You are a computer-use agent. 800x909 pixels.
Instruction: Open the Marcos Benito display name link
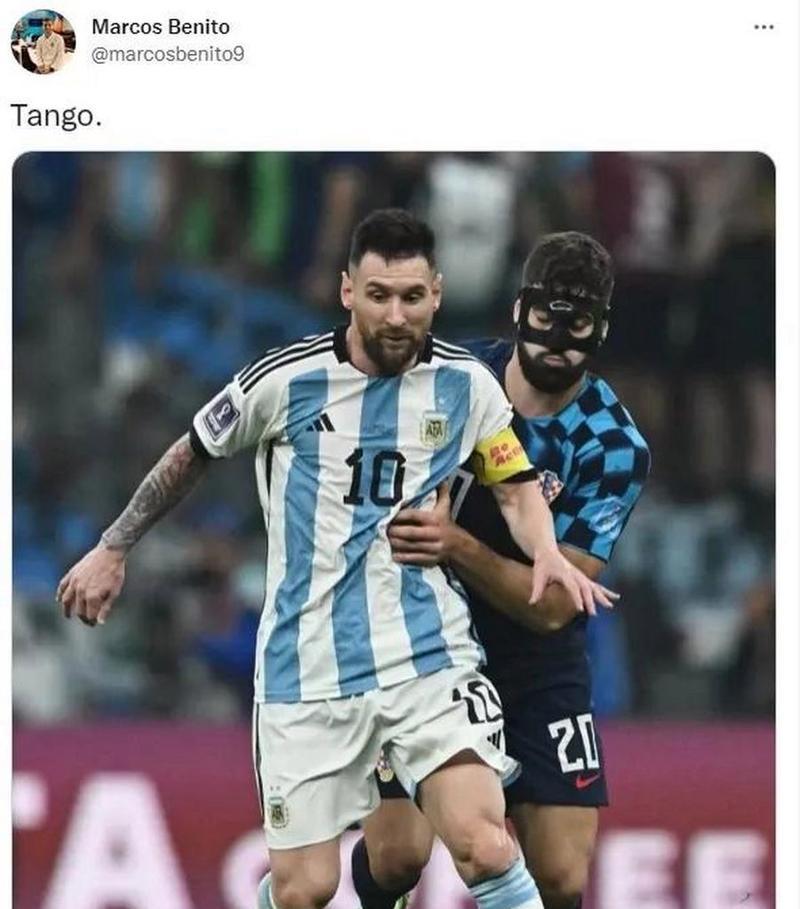[x=160, y=27]
